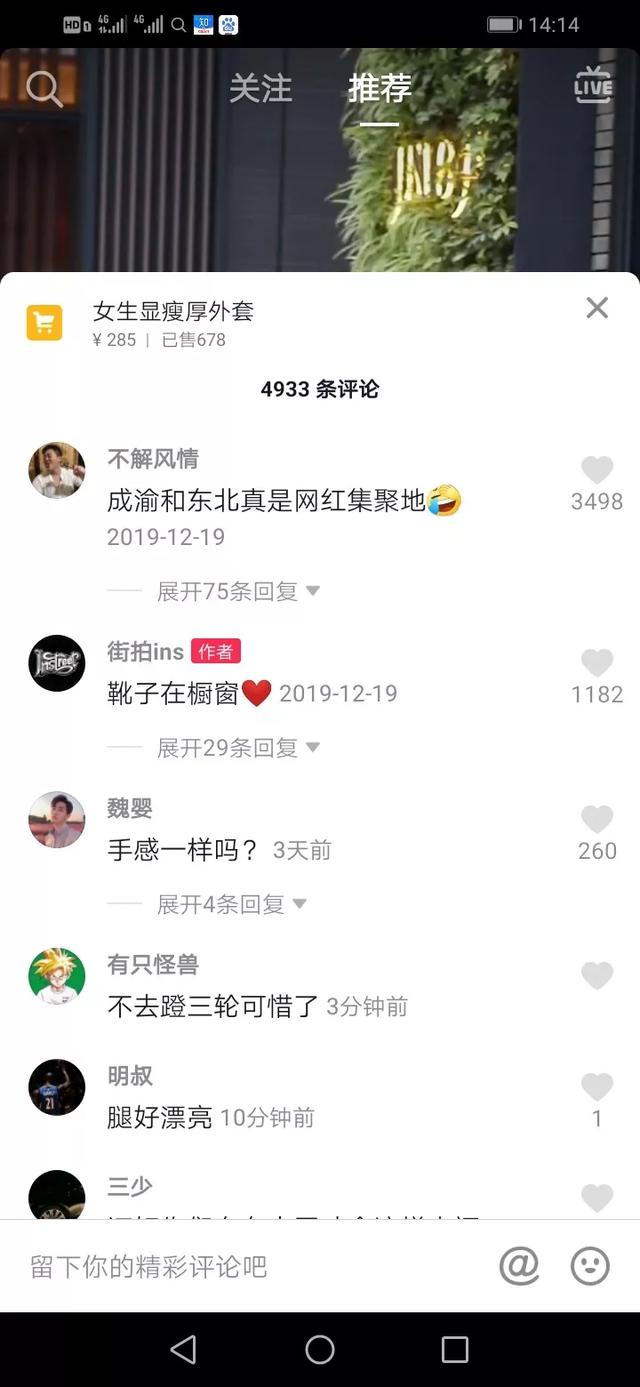Mention a friend with the @ icon
Image resolution: width=640 pixels, height=1387 pixels.
pyautogui.click(x=519, y=1266)
